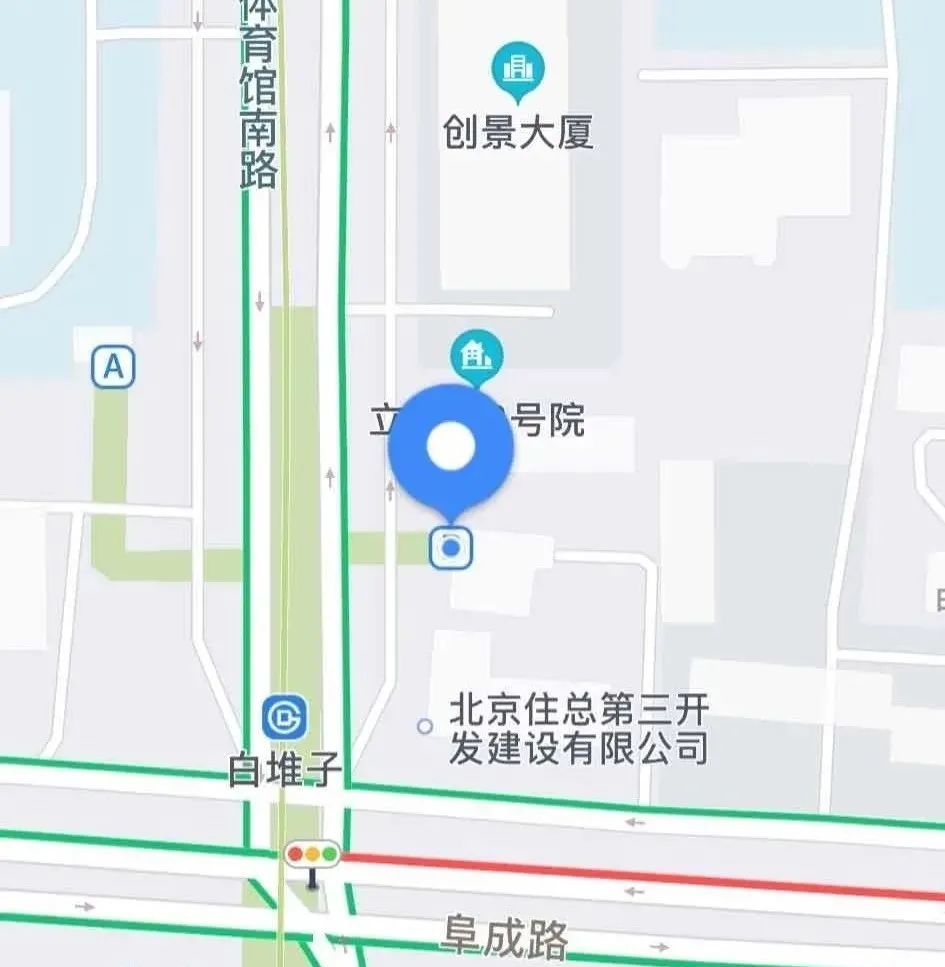This screenshot has width=945, height=967.
Task: Select the 北京住总第三开发建设有限公司 point
Action: click(425, 726)
